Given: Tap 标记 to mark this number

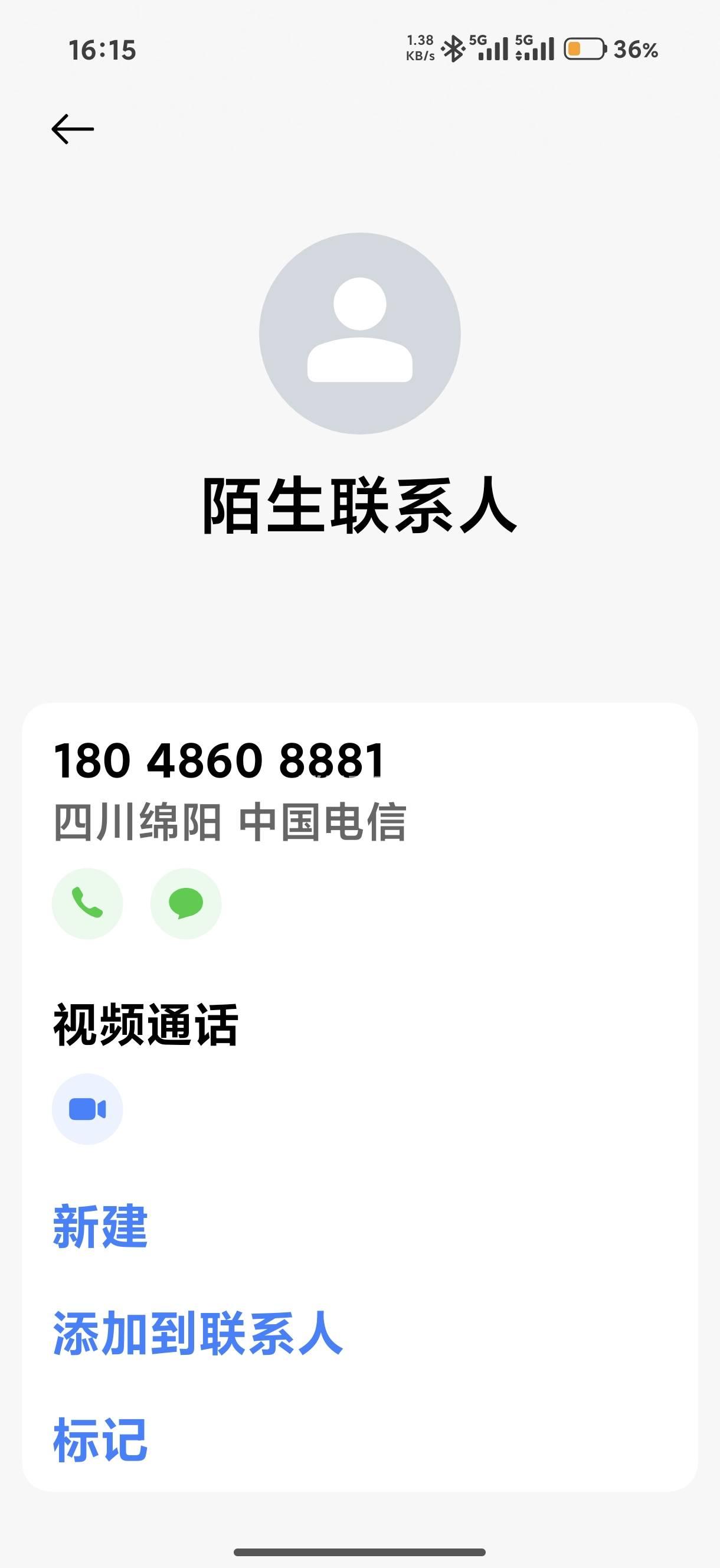Looking at the screenshot, I should tap(100, 1439).
